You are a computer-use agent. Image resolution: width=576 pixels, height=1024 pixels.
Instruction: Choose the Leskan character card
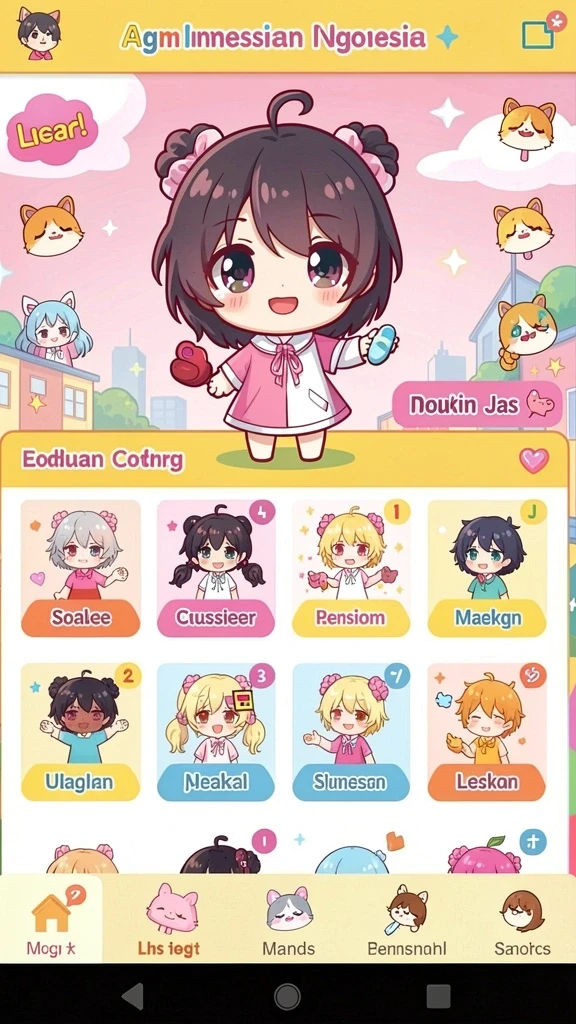coord(487,732)
